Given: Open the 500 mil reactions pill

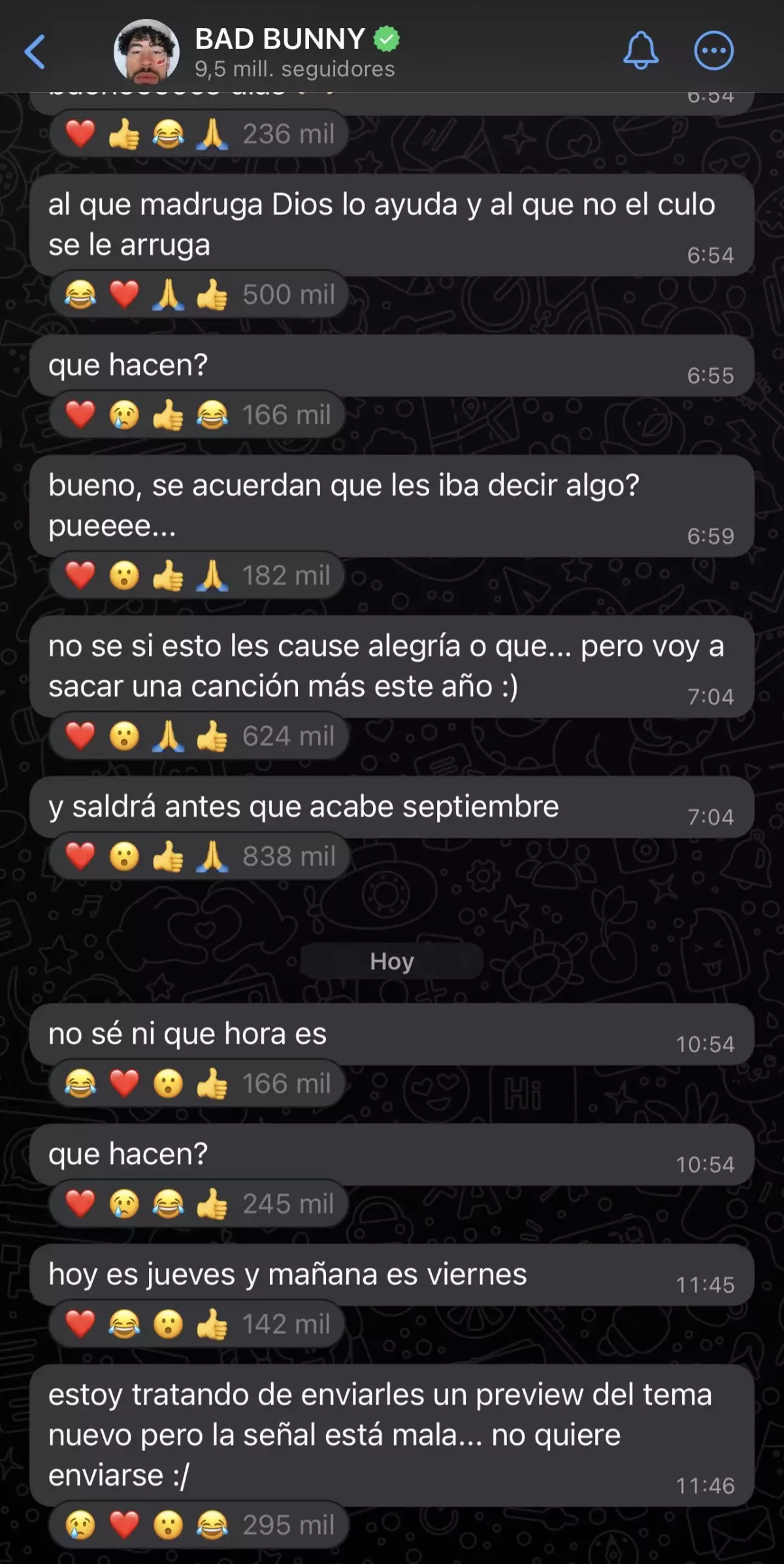Looking at the screenshot, I should (x=199, y=295).
